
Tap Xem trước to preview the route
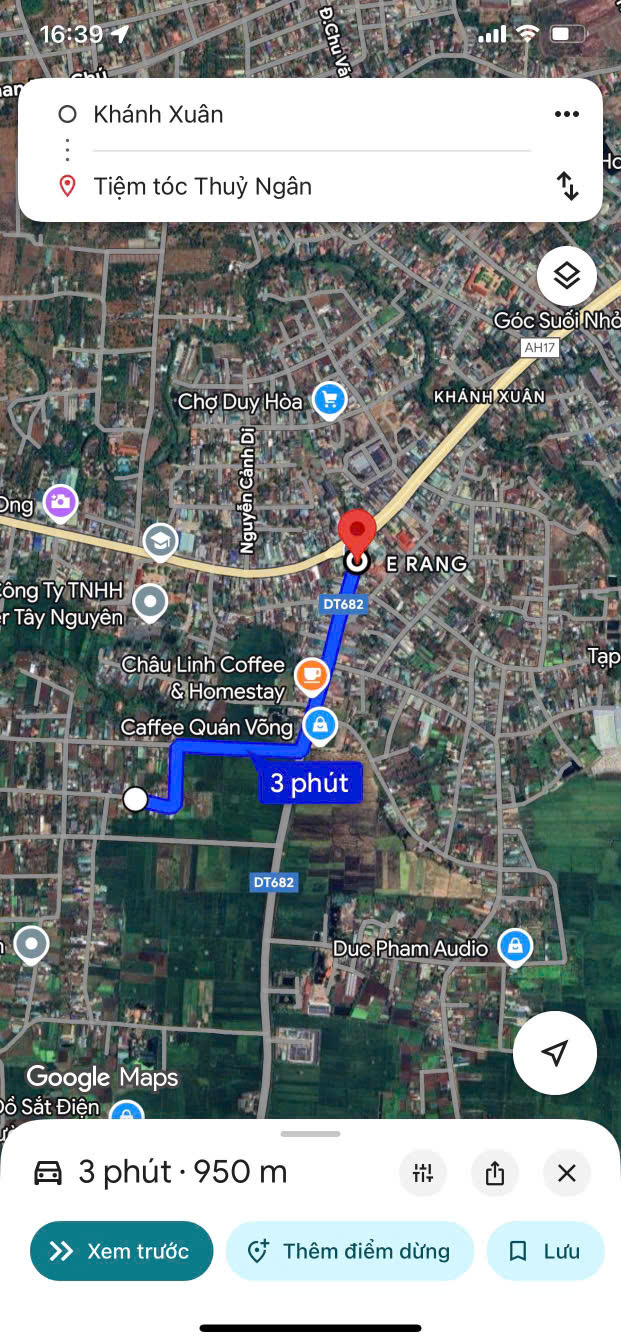(122, 1251)
